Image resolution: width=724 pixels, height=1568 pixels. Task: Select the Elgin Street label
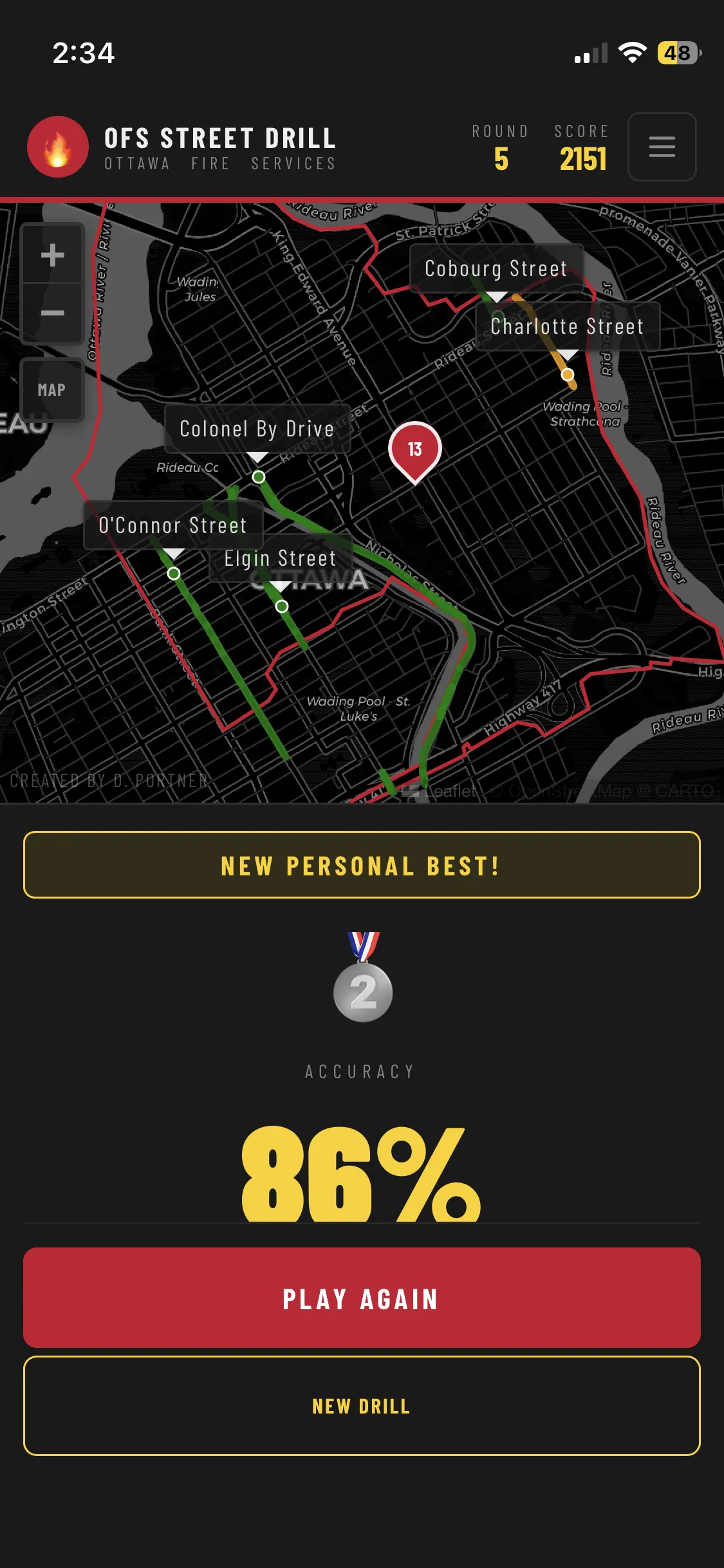[x=280, y=558]
